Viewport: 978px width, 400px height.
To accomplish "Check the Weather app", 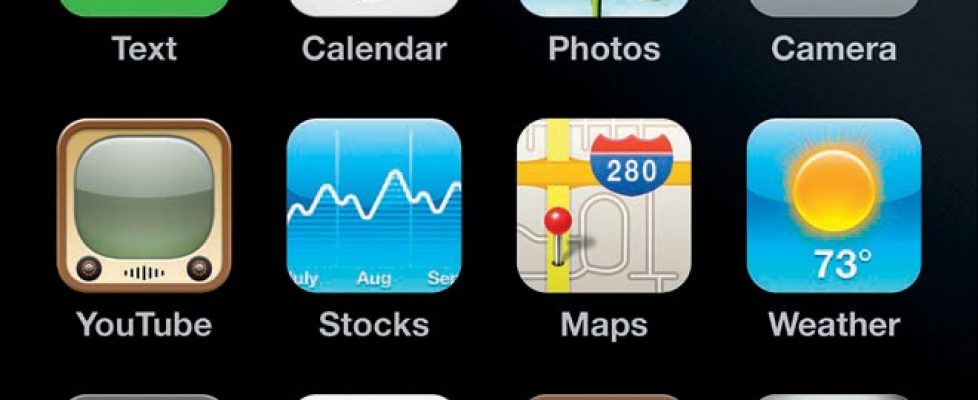I will pos(833,205).
